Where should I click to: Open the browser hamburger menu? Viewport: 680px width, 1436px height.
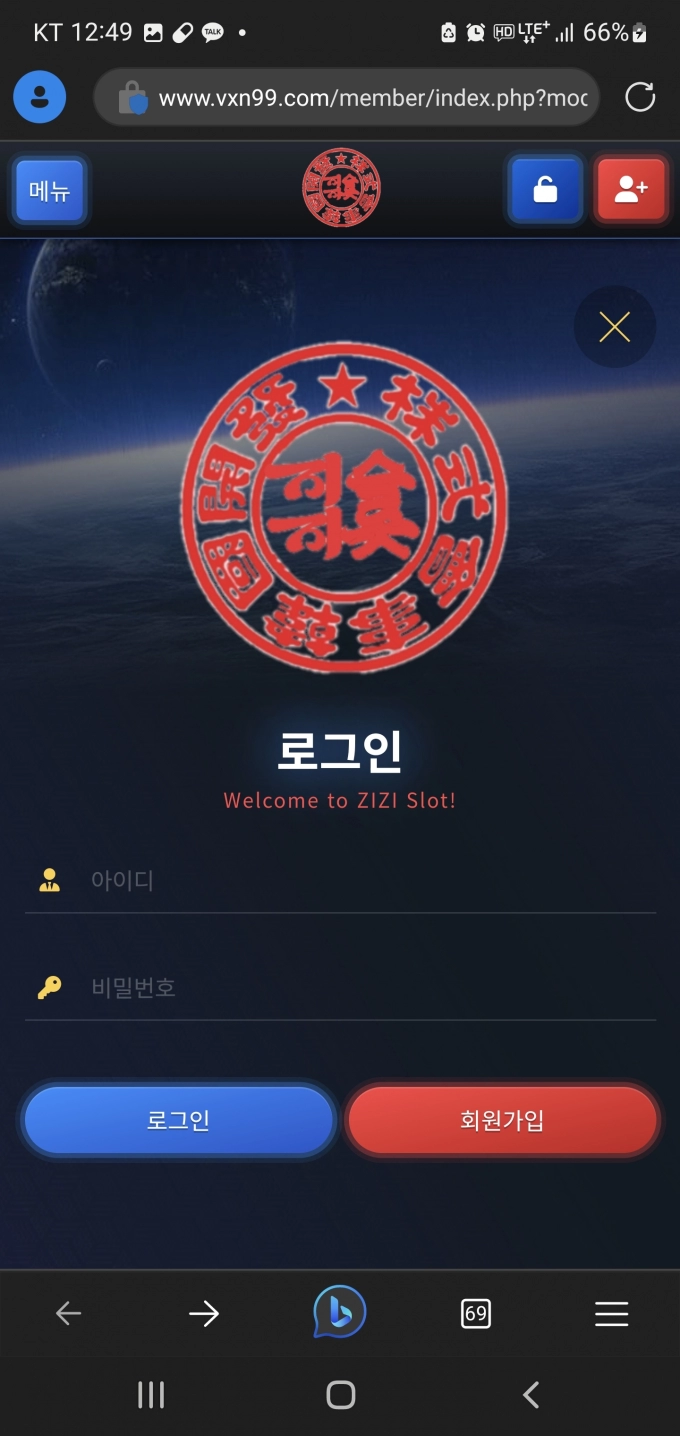point(611,1313)
